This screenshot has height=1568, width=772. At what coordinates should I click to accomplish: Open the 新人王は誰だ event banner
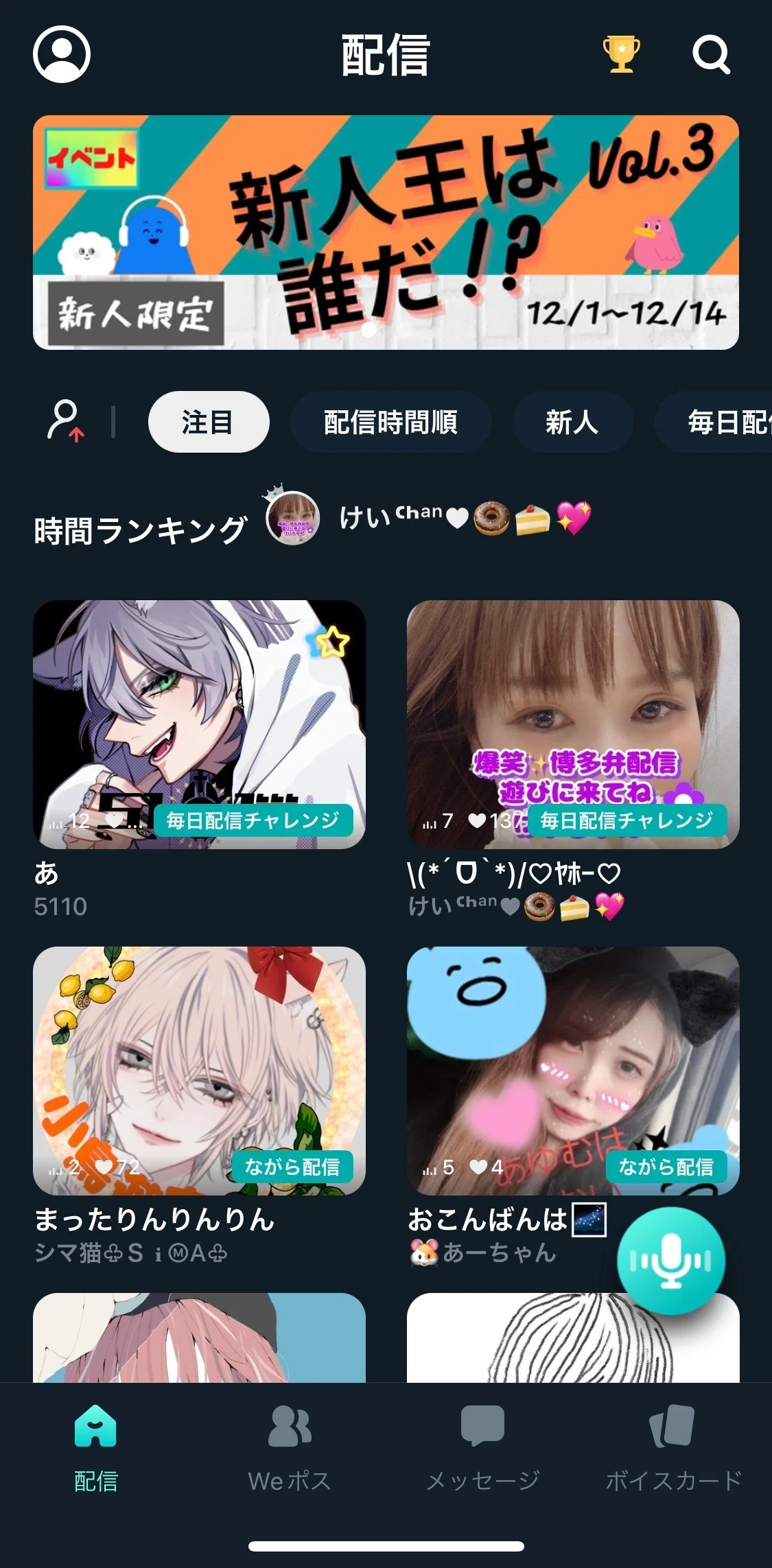pyautogui.click(x=386, y=233)
